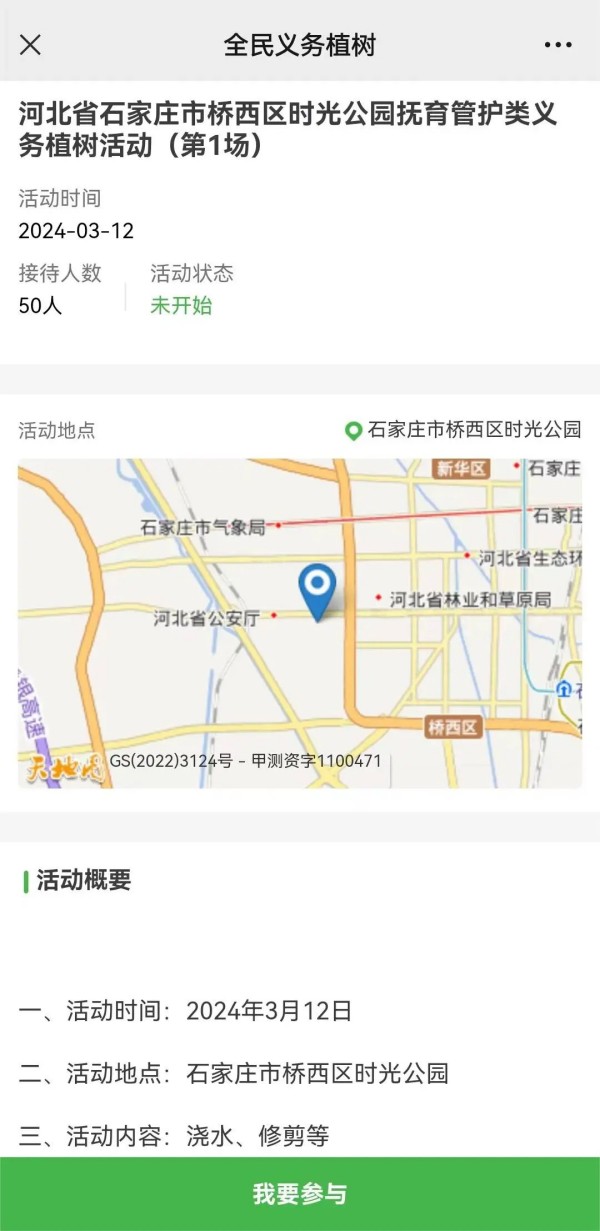The width and height of the screenshot is (600, 1231).
Task: Tap the 我要参与 button to join
Action: coord(300,1194)
